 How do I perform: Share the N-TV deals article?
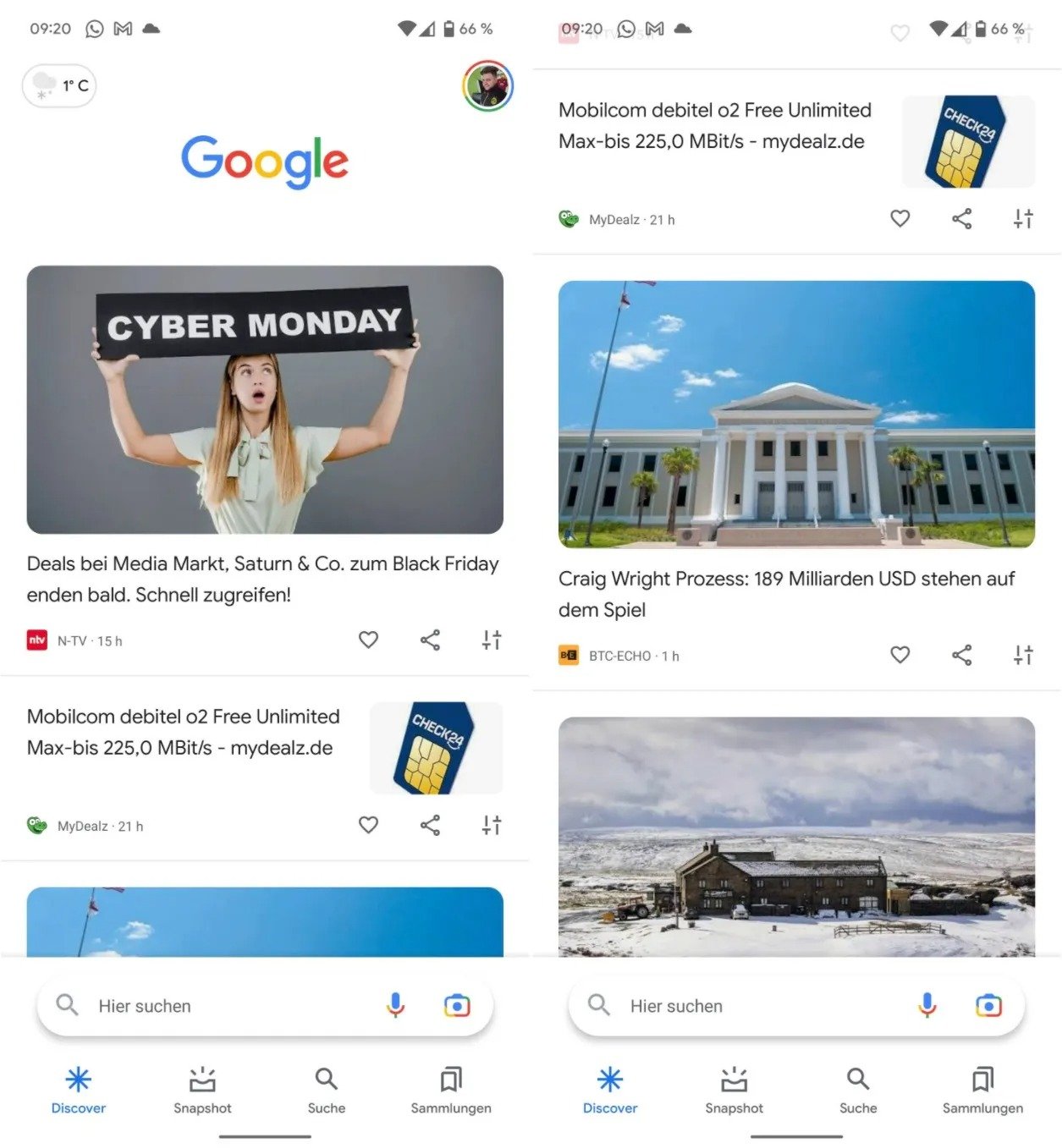tap(430, 640)
